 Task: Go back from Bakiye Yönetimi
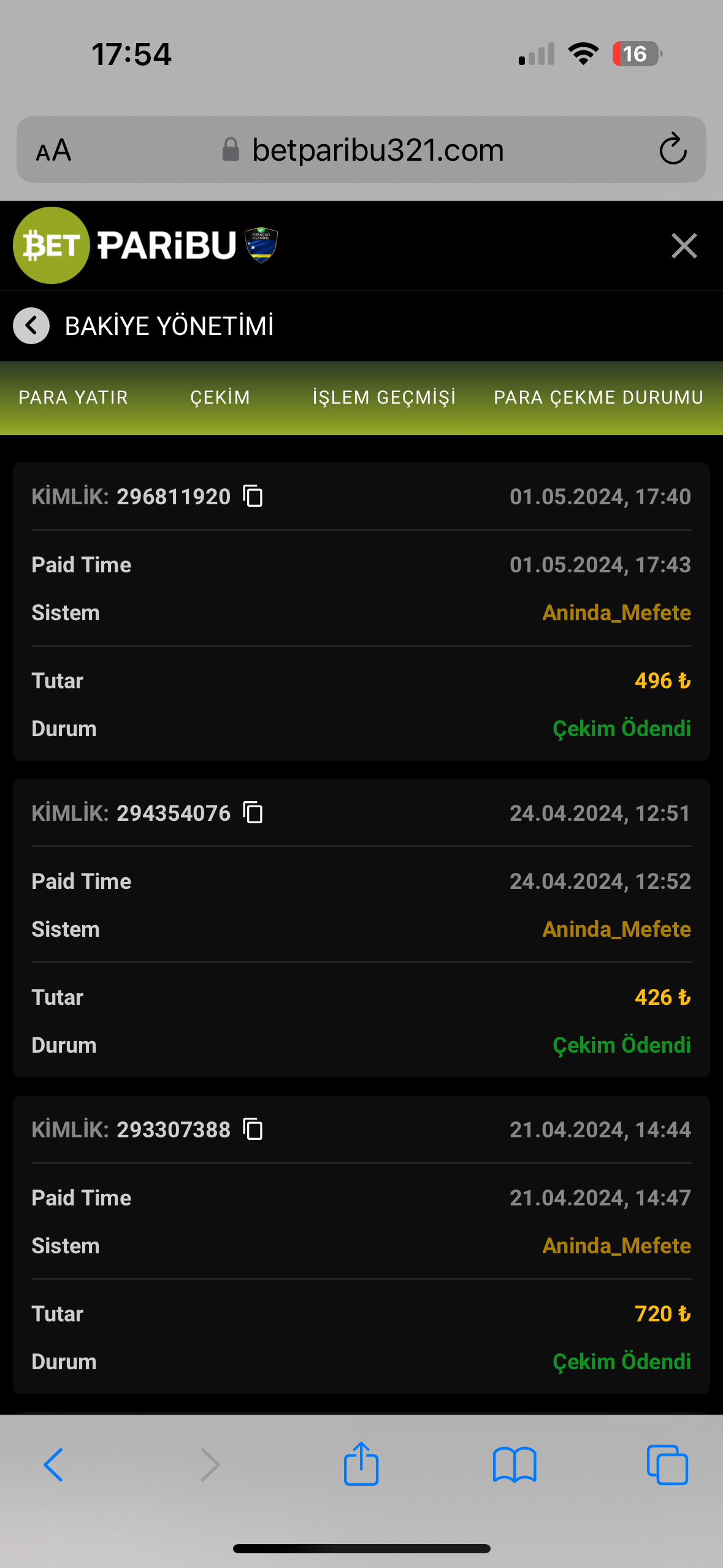pos(31,325)
